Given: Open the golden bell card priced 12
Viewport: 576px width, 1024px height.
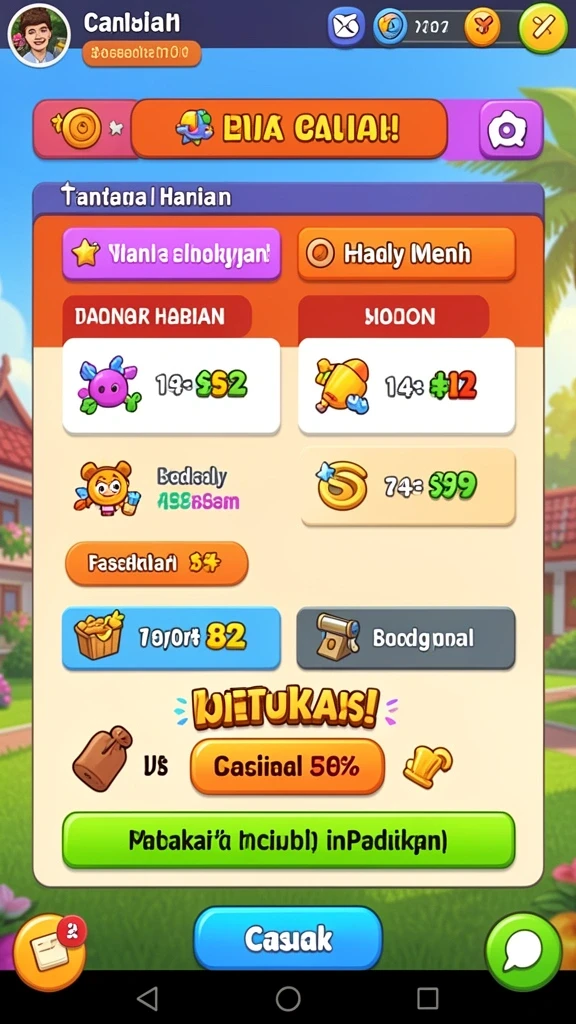Looking at the screenshot, I should pyautogui.click(x=406, y=386).
